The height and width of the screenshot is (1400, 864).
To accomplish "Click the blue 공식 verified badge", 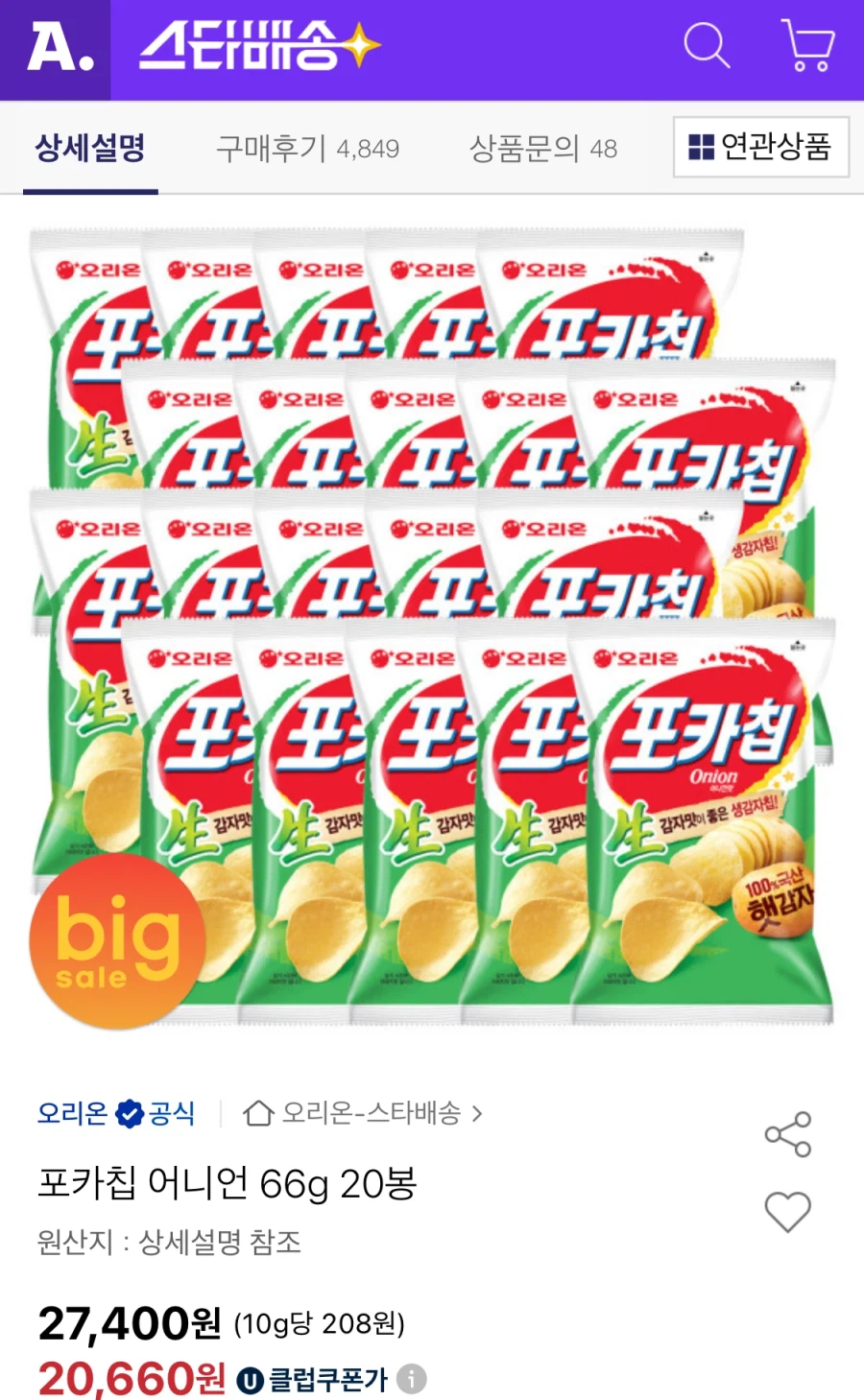I will 126,1114.
